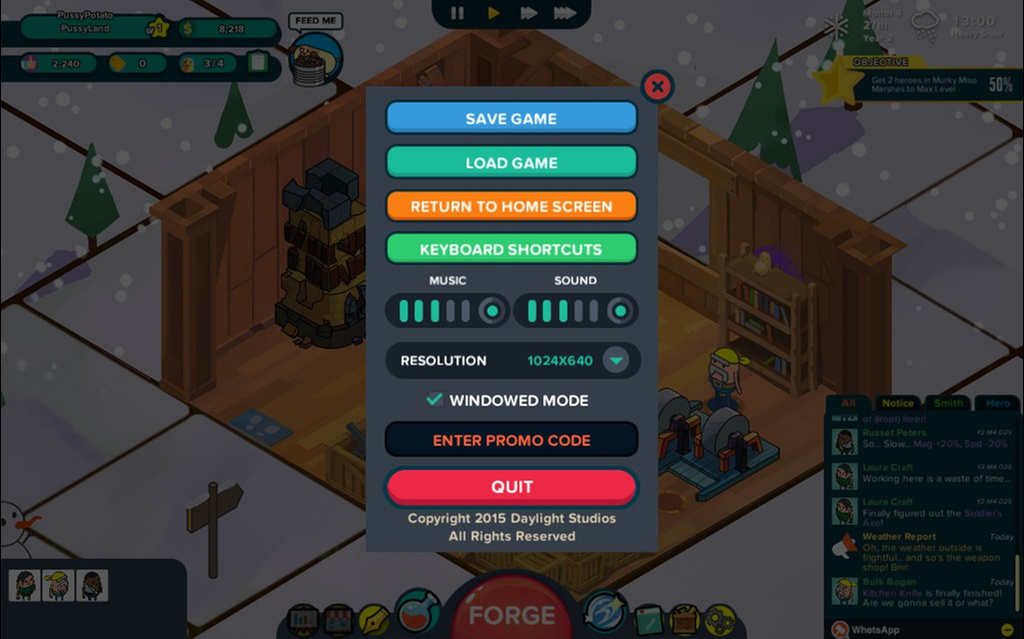
Task: Switch to the Hero tab
Action: pos(997,403)
